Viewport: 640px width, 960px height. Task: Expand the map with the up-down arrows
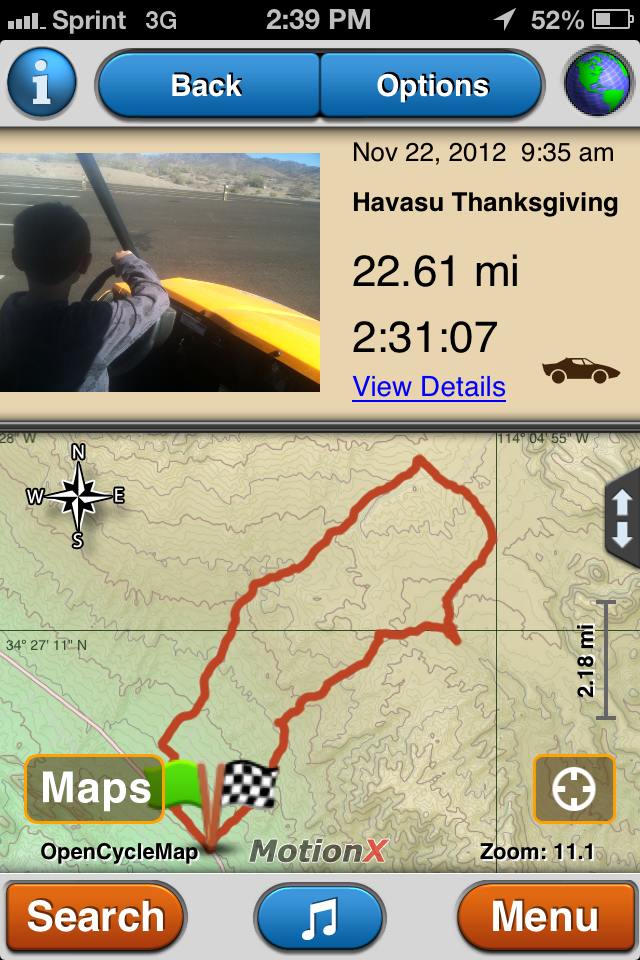622,517
